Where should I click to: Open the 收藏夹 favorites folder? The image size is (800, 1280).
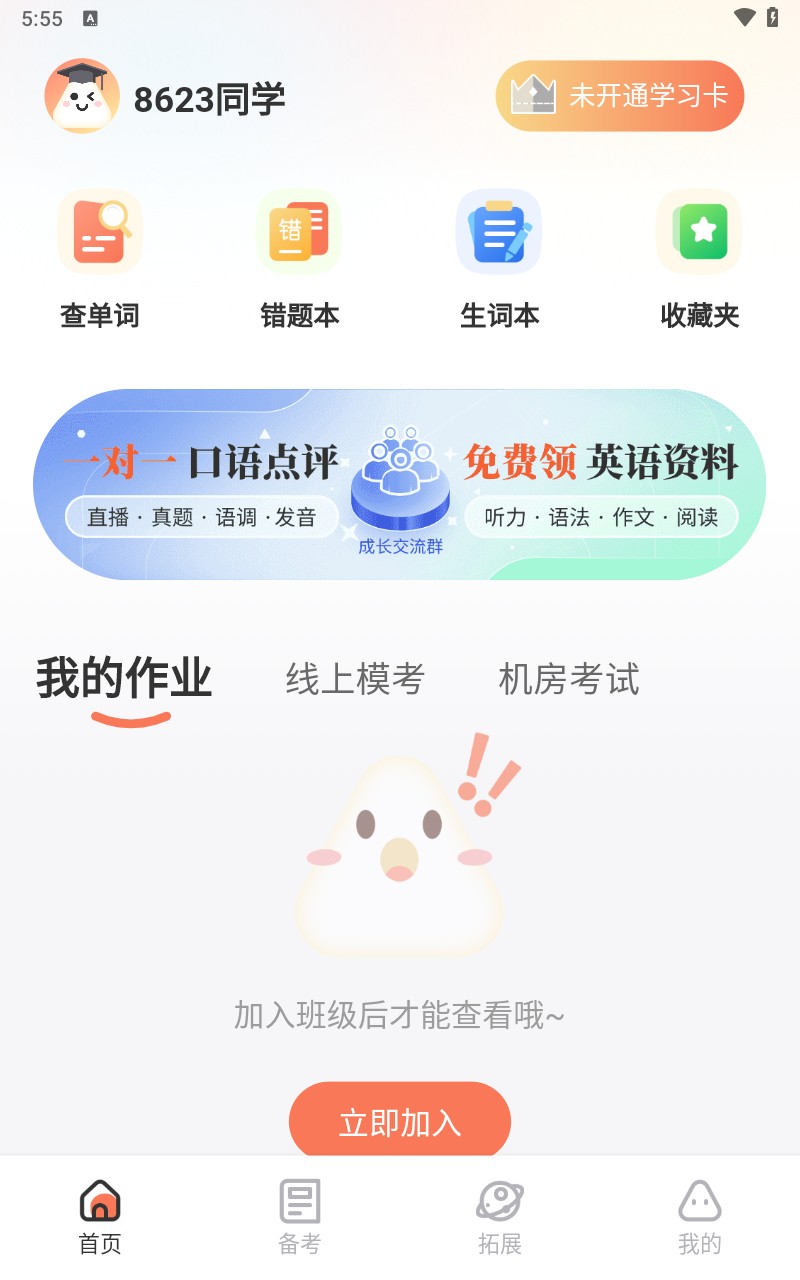point(698,231)
